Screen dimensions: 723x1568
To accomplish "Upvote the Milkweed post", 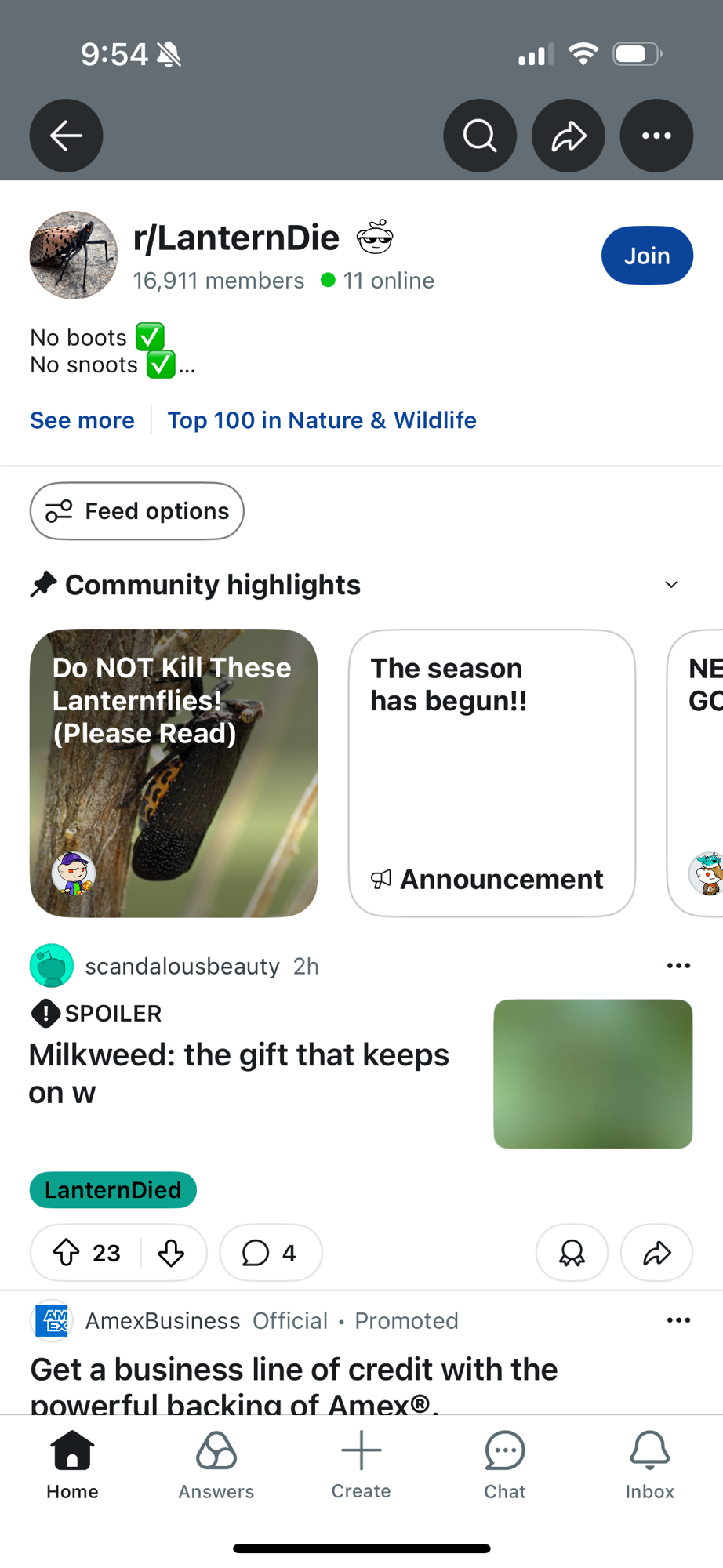I will pyautogui.click(x=67, y=1253).
